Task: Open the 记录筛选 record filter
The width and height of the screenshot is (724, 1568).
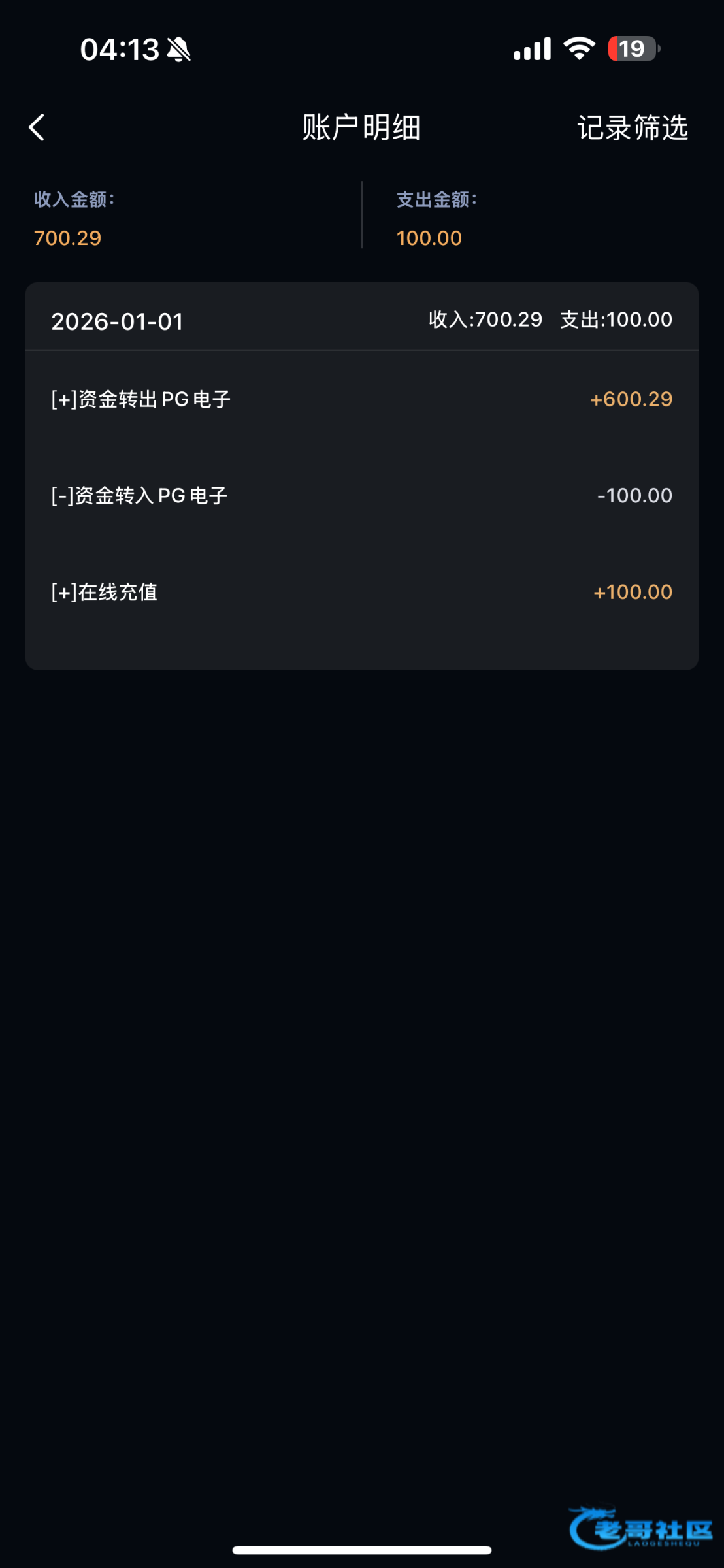Action: 632,127
